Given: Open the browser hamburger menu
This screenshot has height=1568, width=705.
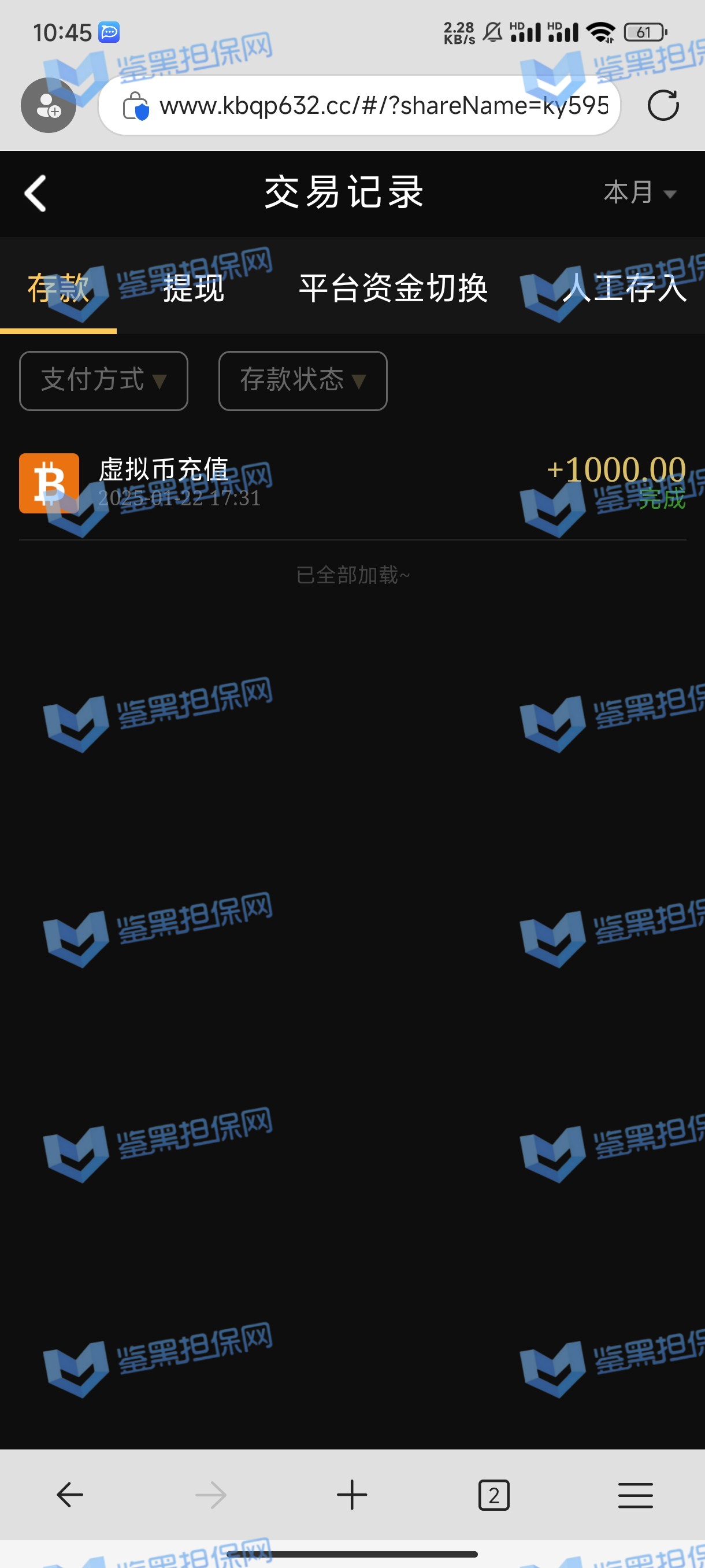Looking at the screenshot, I should coord(635,1495).
